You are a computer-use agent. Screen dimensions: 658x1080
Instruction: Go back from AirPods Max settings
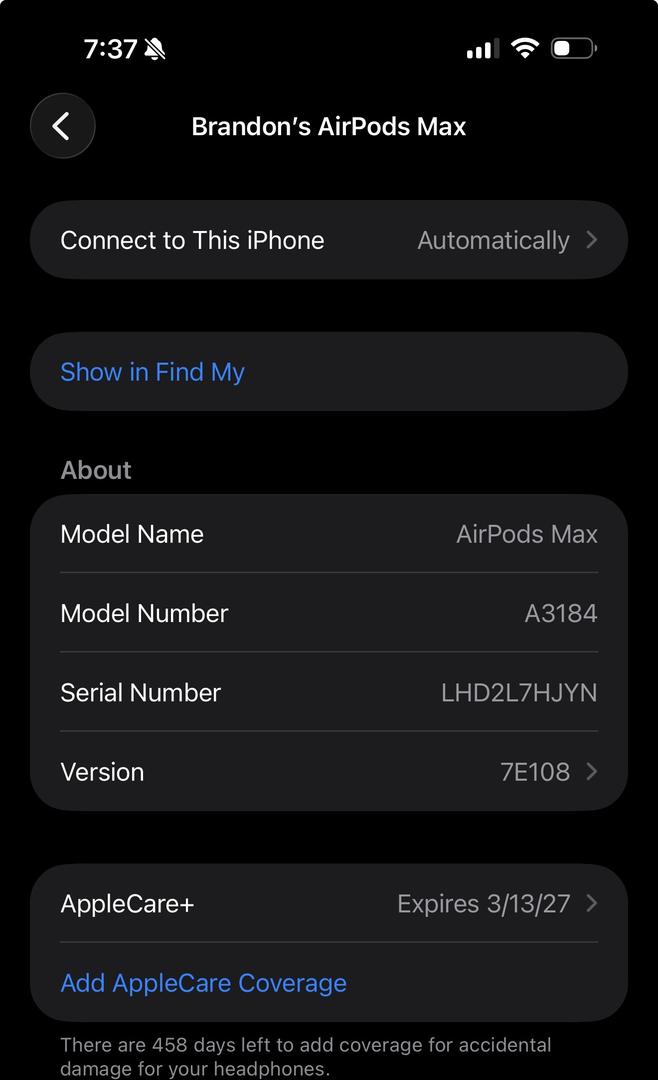(62, 126)
